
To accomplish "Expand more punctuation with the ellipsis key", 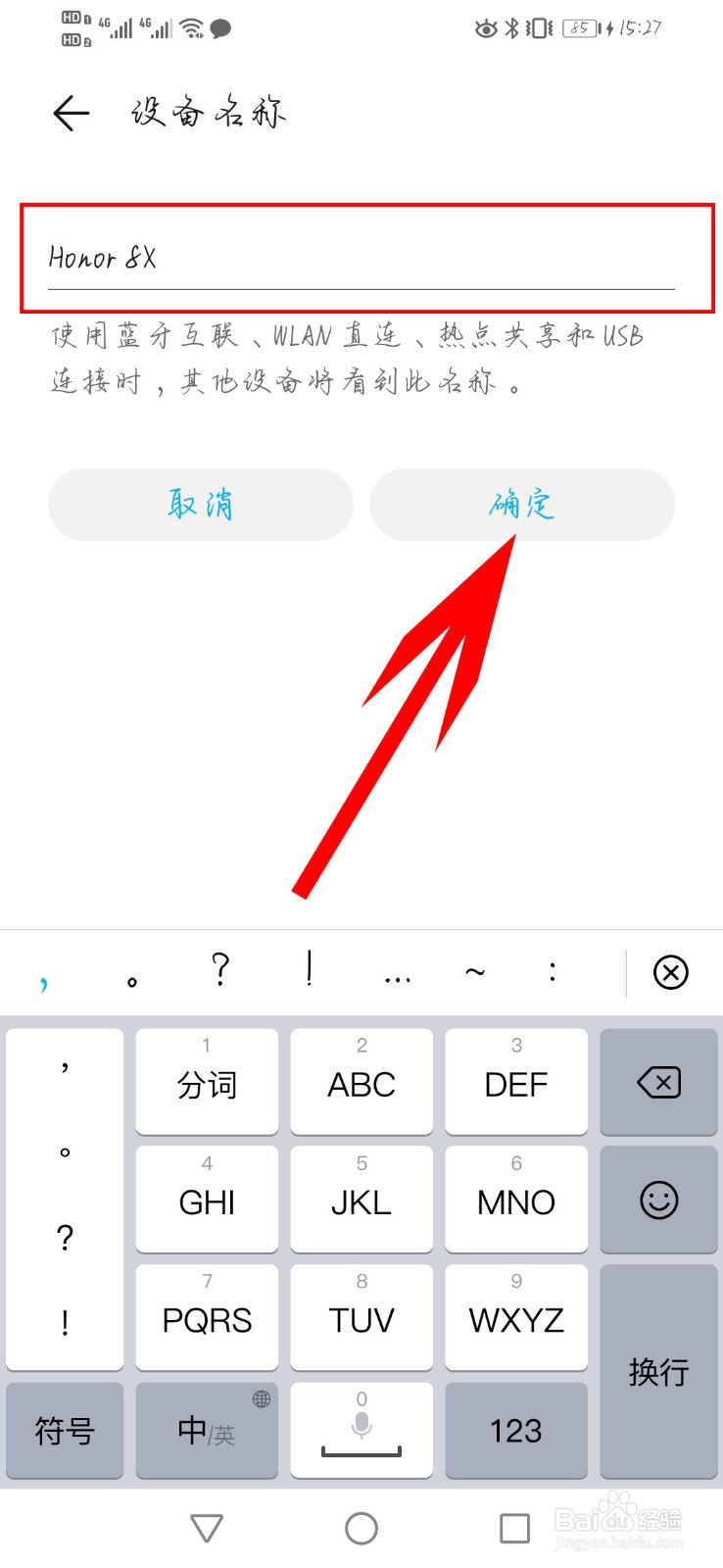I will (x=397, y=972).
